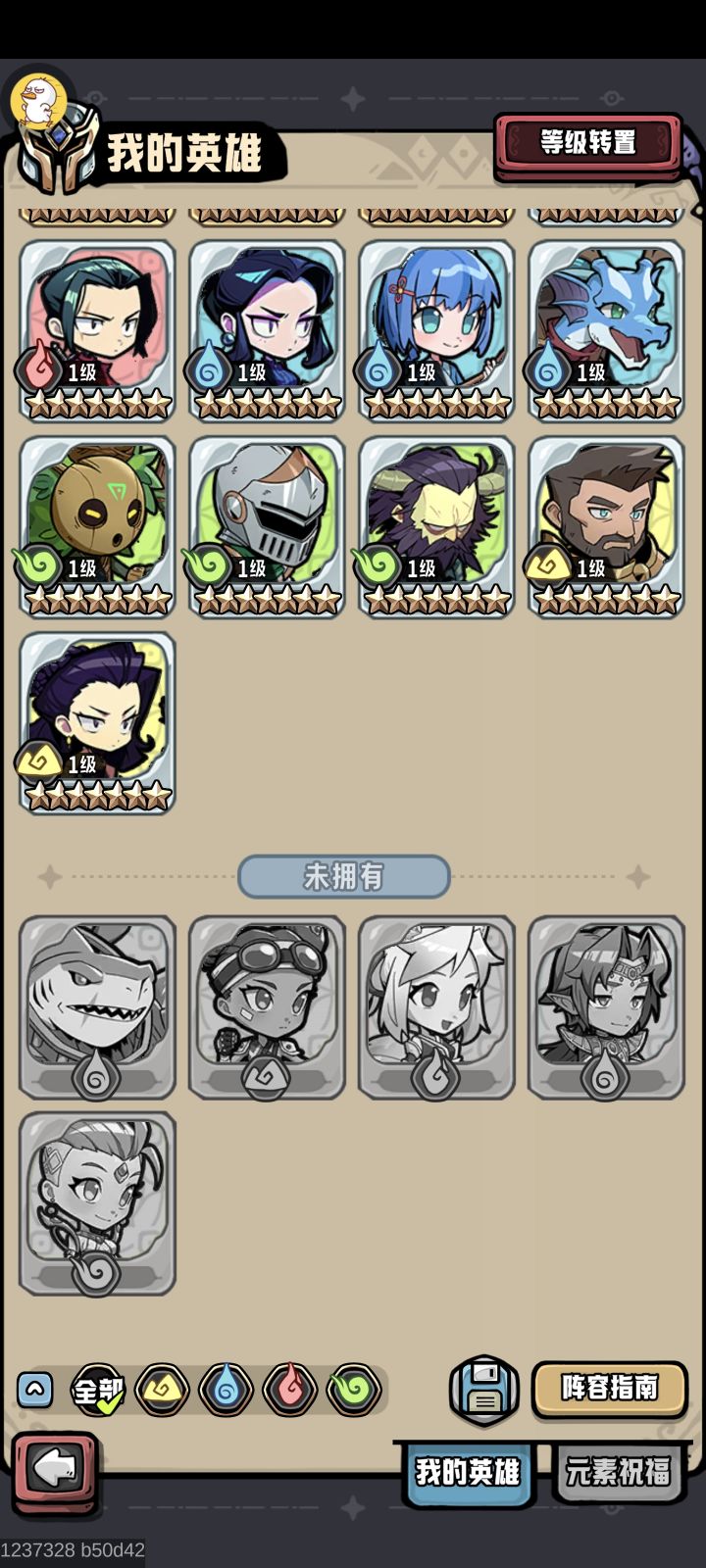706x1568 pixels.
Task: Toggle the blue arrow collapse button near filters
Action: click(35, 1391)
